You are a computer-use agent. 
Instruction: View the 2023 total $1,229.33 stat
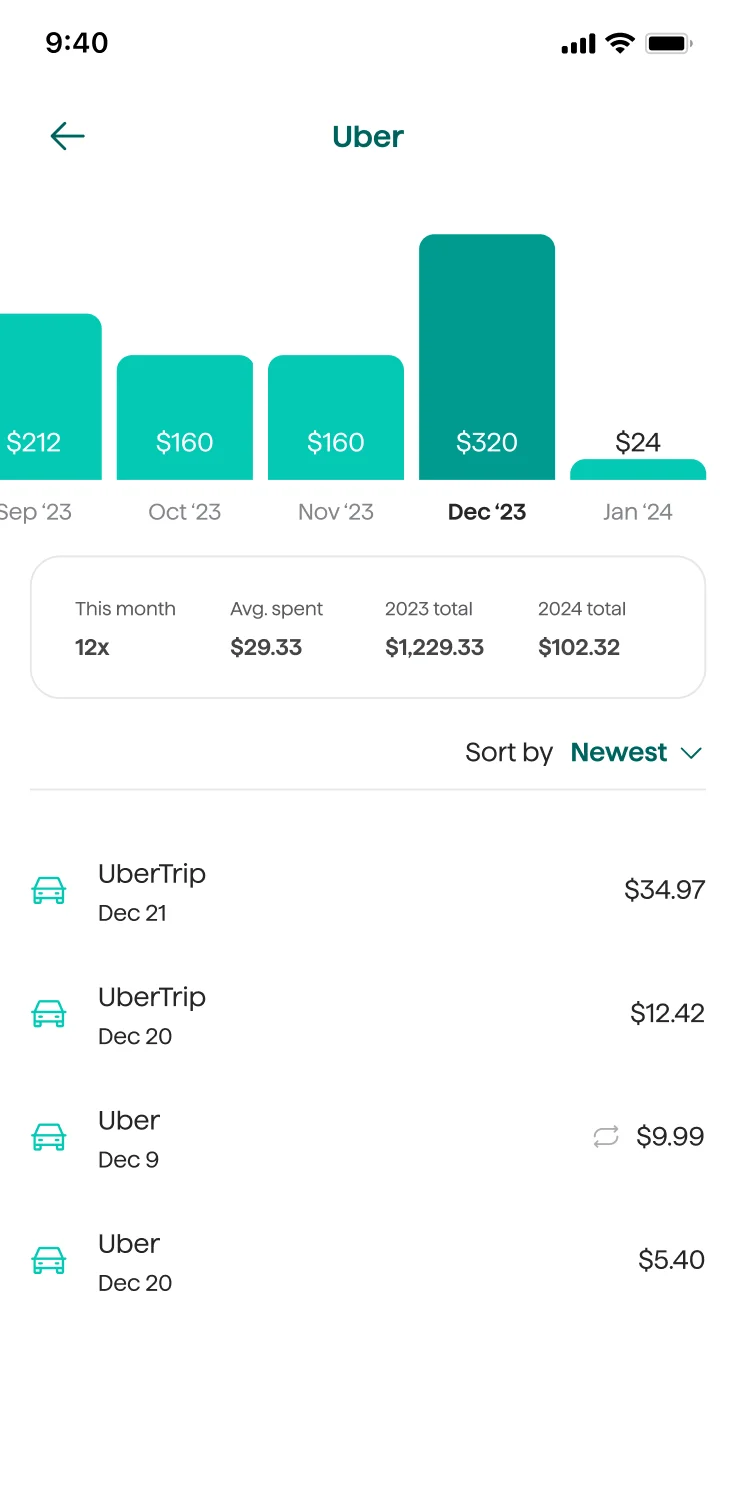[x=434, y=628]
